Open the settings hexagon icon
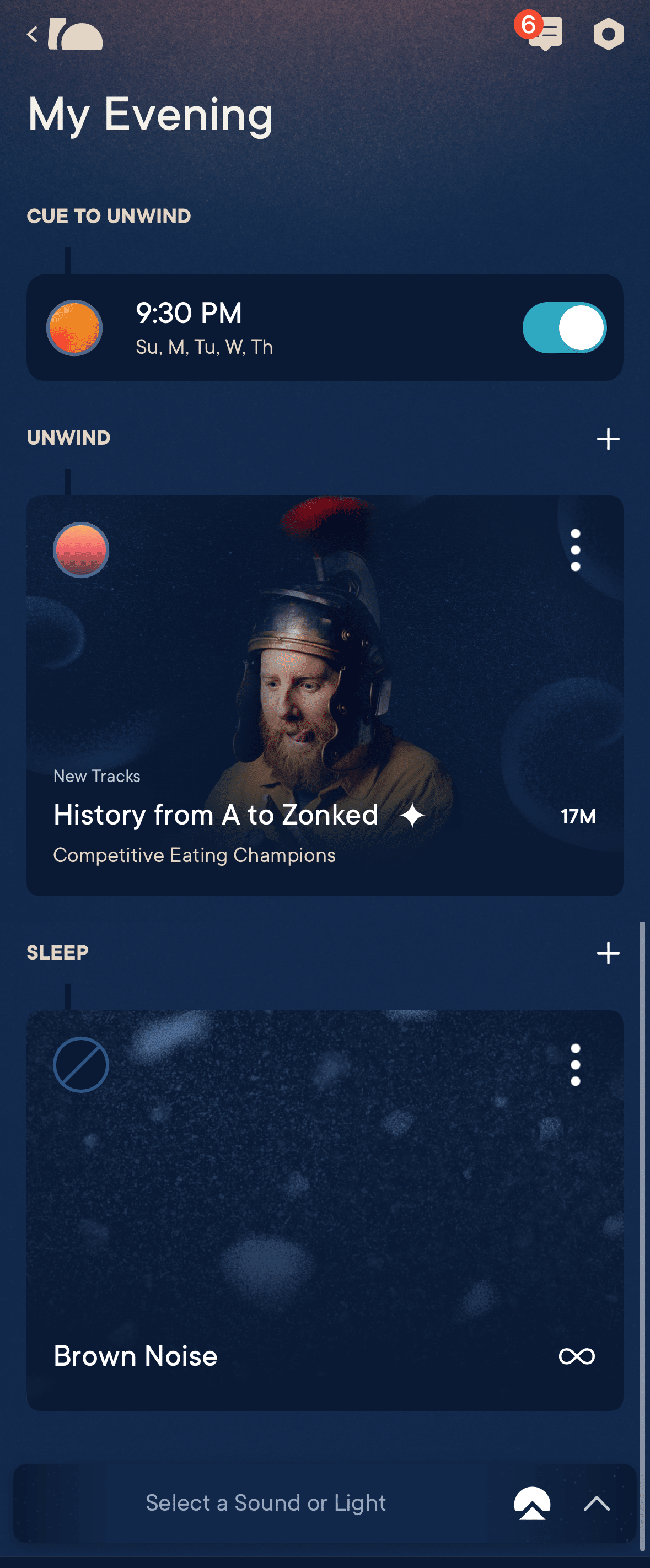 coord(608,34)
